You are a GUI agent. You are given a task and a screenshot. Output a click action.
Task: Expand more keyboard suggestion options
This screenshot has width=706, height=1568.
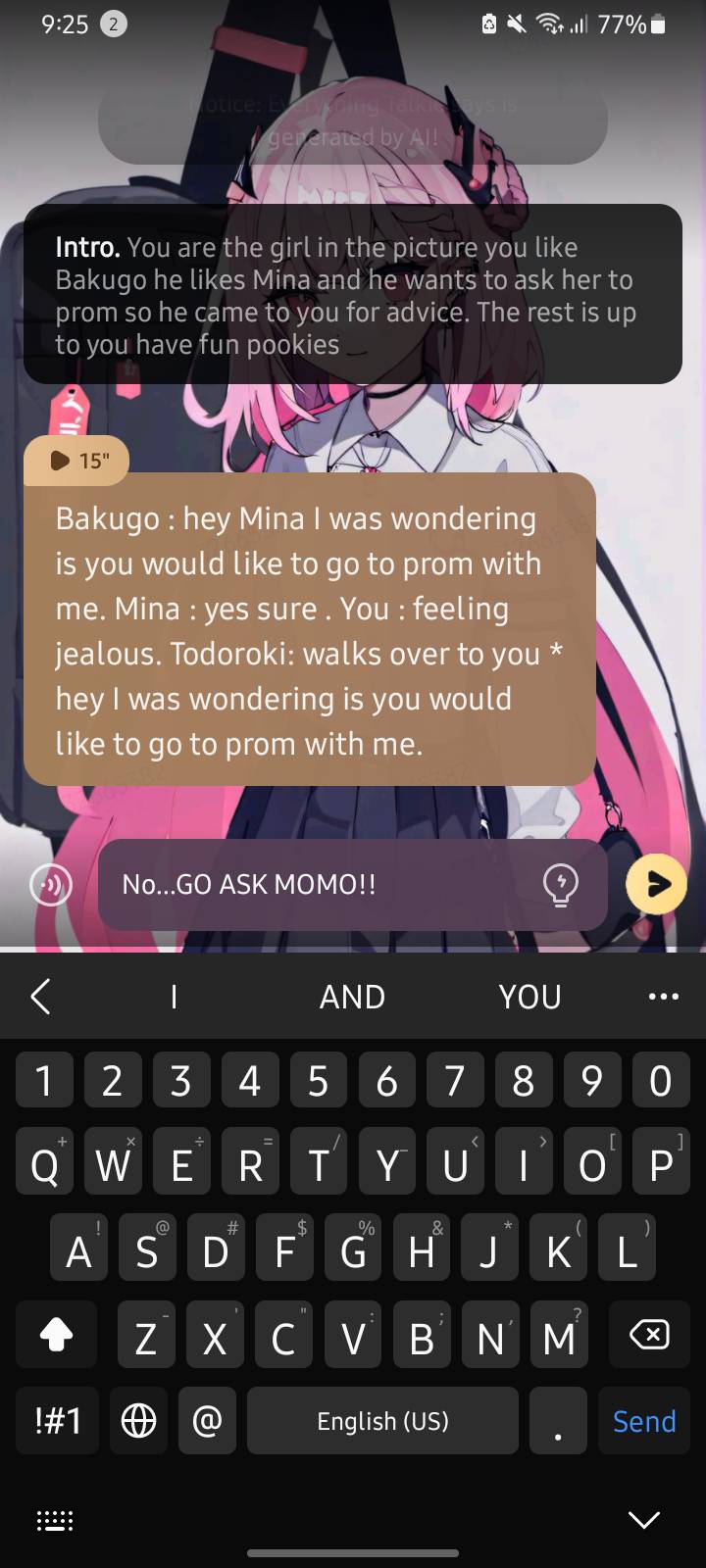pos(664,997)
